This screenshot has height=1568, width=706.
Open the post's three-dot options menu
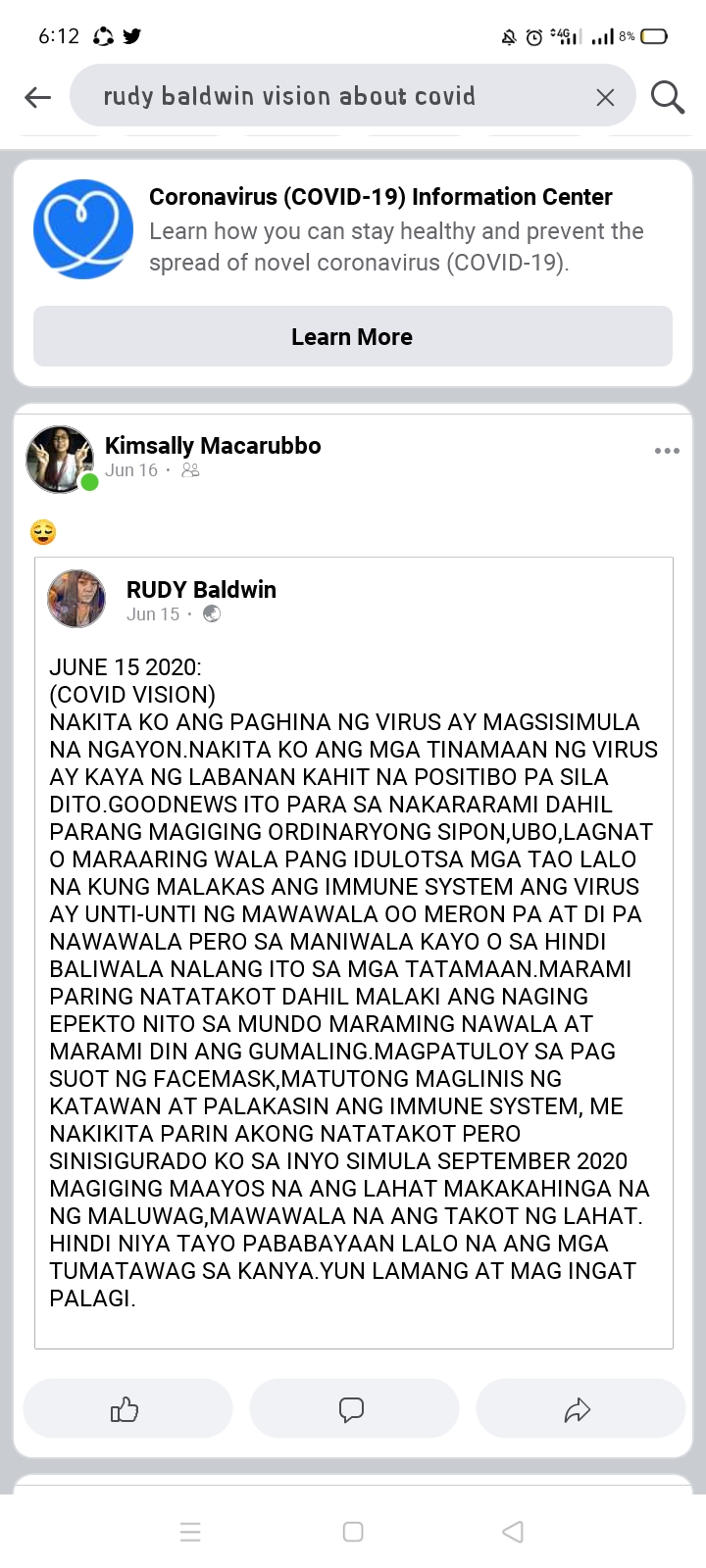[x=667, y=451]
